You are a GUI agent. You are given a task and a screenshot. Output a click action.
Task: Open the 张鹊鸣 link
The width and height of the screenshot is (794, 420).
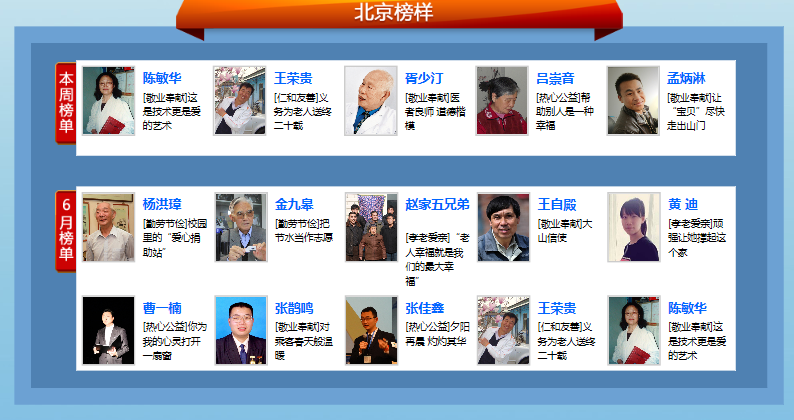293,308
